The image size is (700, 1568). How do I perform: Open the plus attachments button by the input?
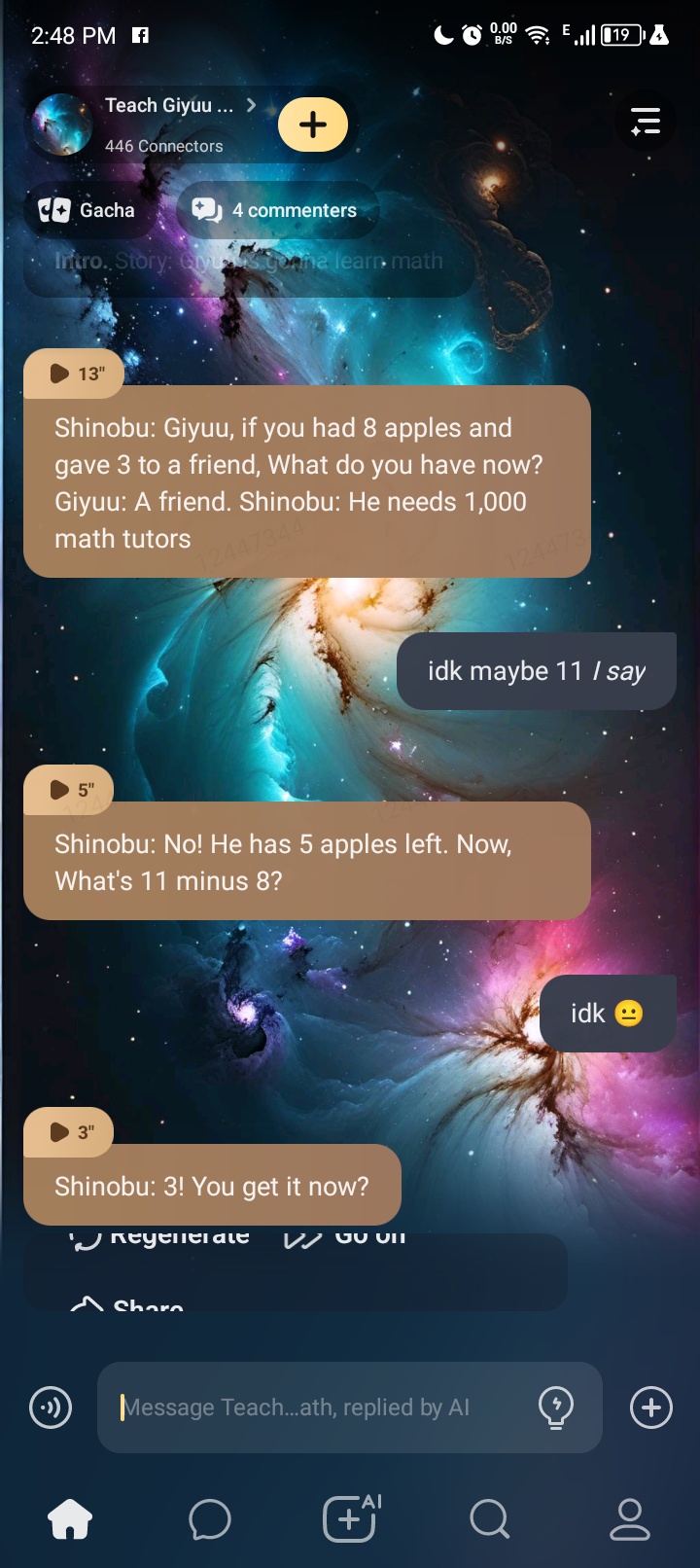651,1408
